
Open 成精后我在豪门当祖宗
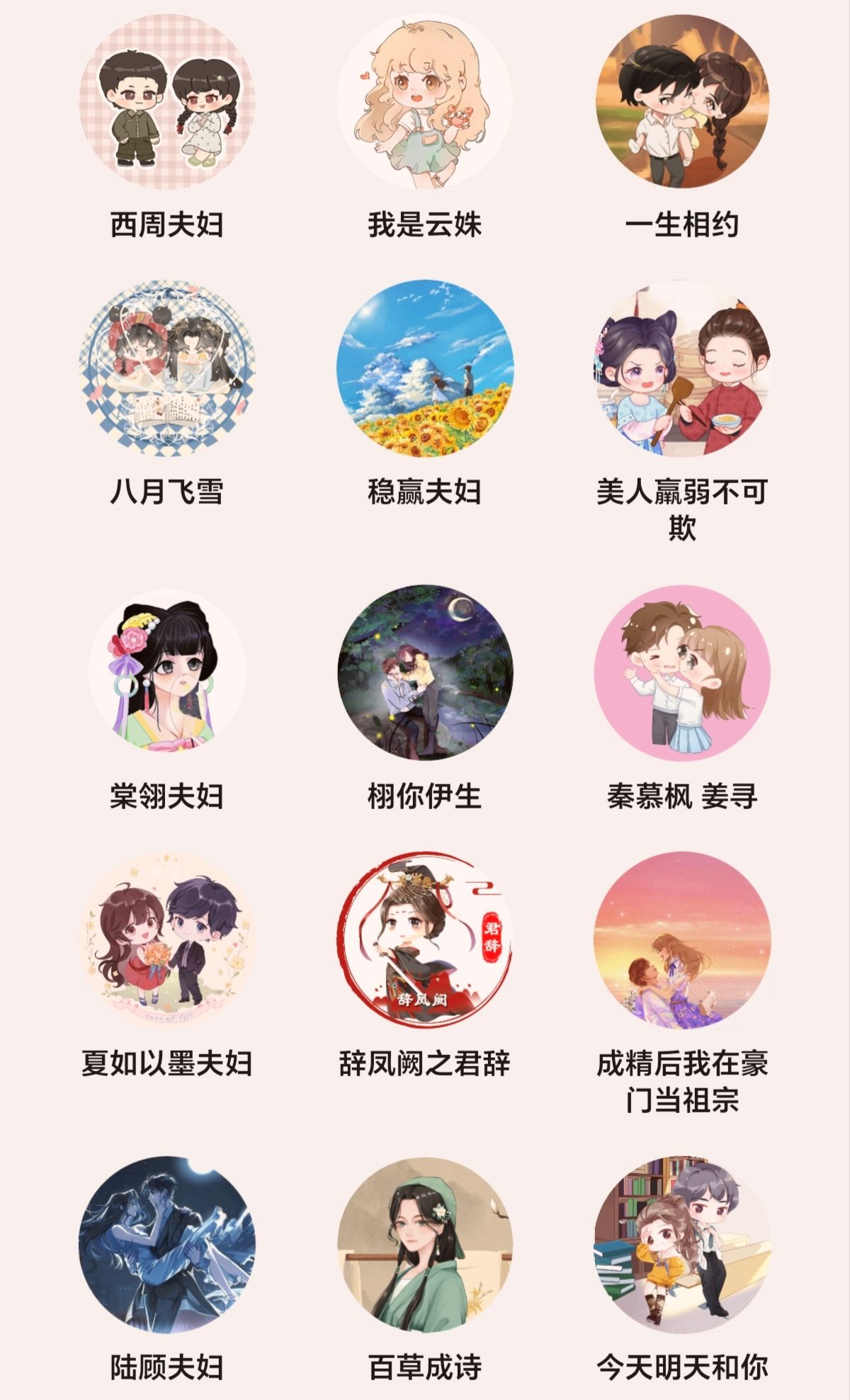(x=682, y=939)
